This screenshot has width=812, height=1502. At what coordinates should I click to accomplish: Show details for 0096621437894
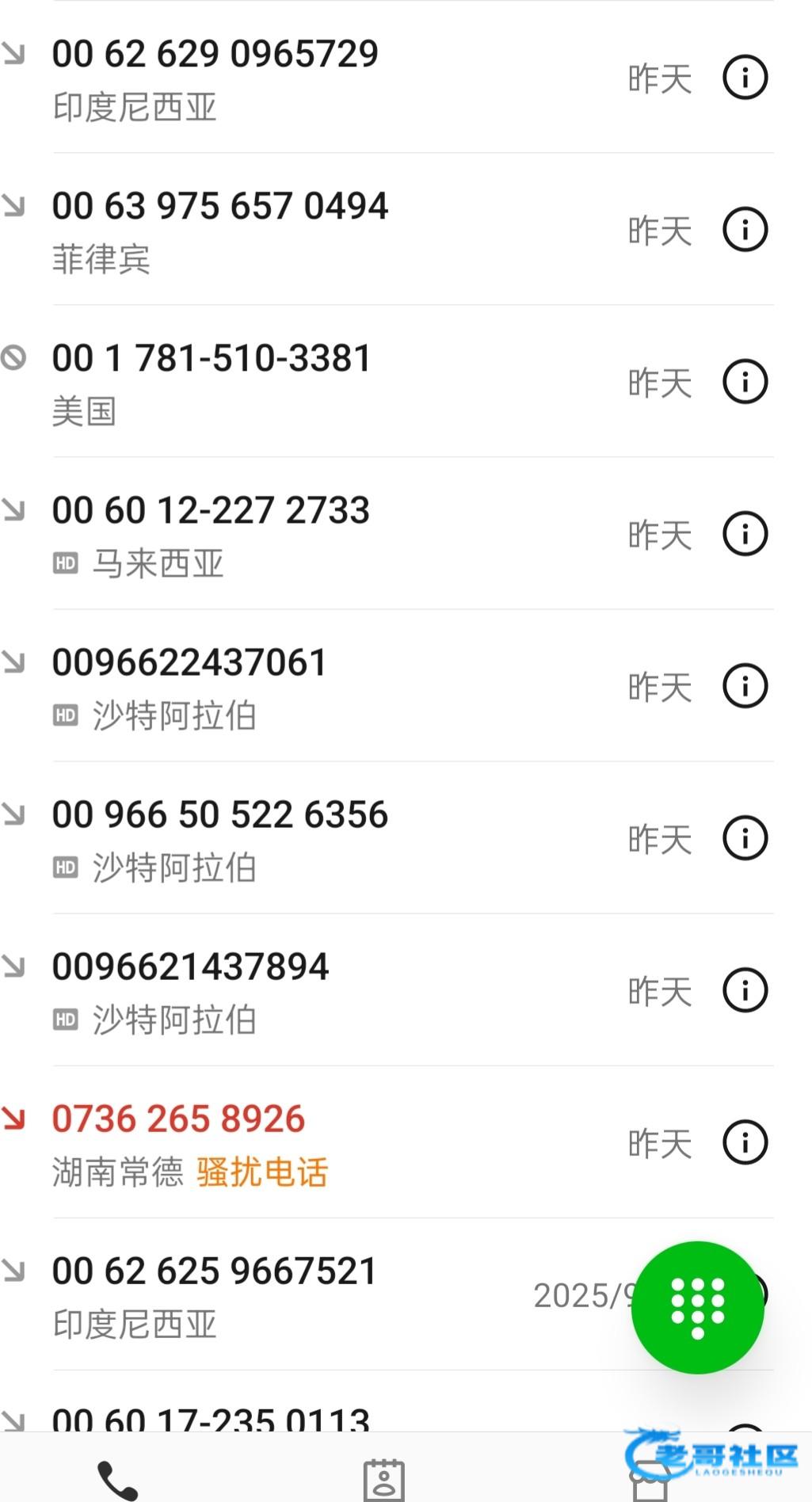tap(745, 990)
